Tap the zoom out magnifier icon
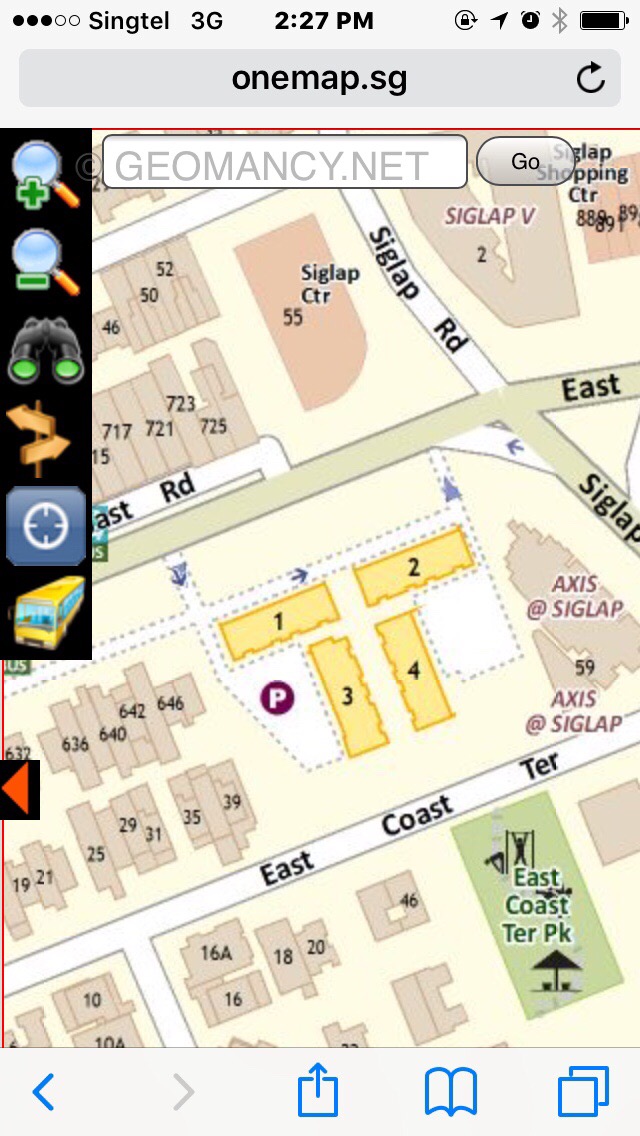640x1136 pixels. click(45, 262)
